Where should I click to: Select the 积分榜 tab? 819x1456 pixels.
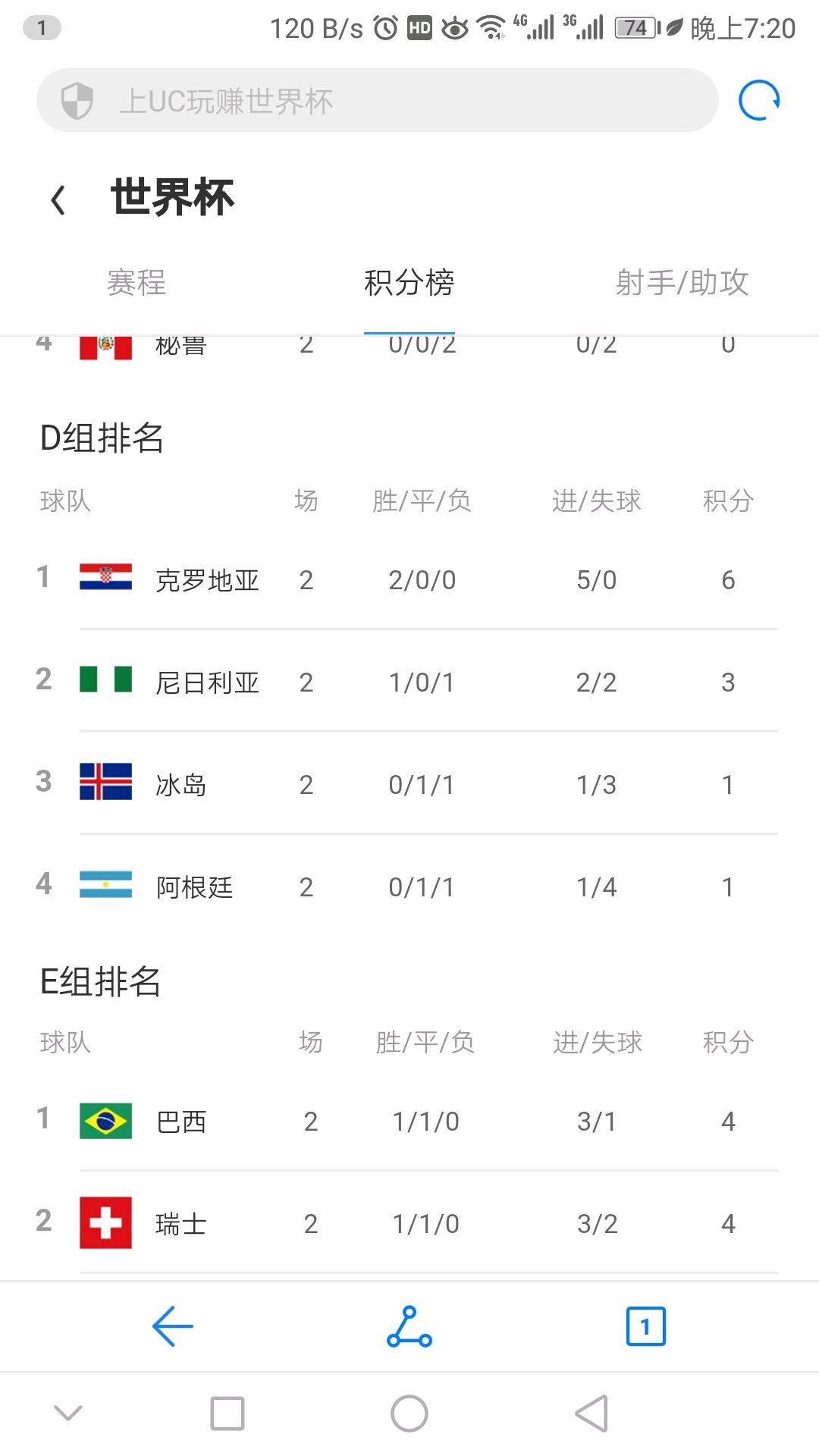(409, 283)
